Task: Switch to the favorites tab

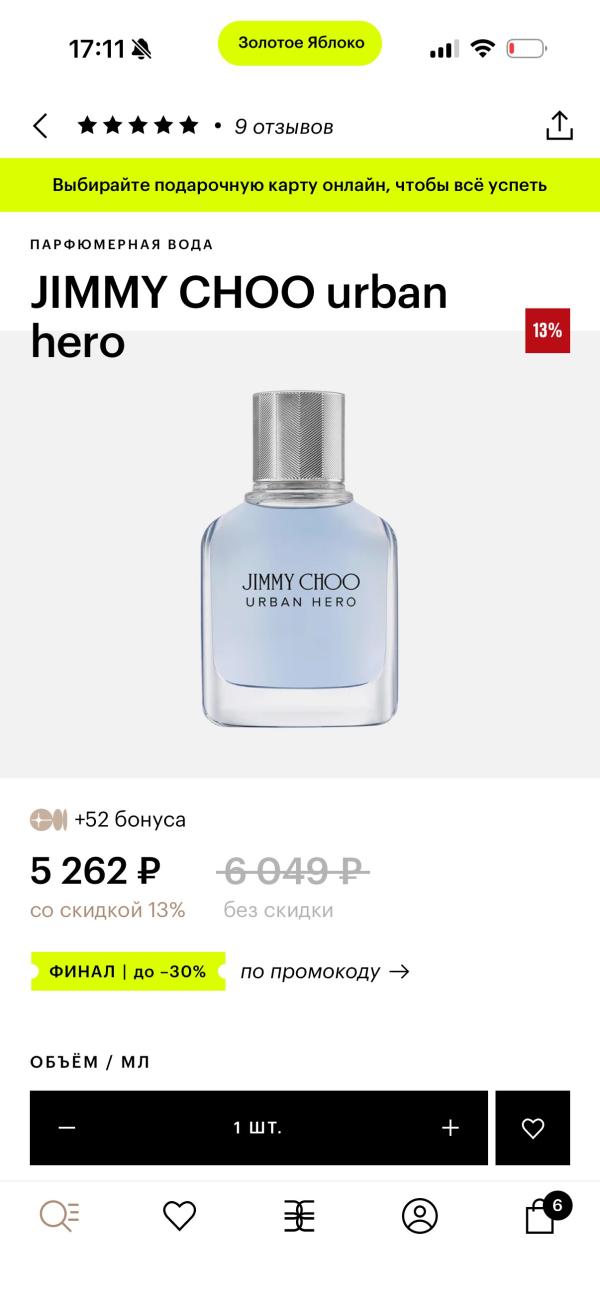Action: pos(179,1216)
